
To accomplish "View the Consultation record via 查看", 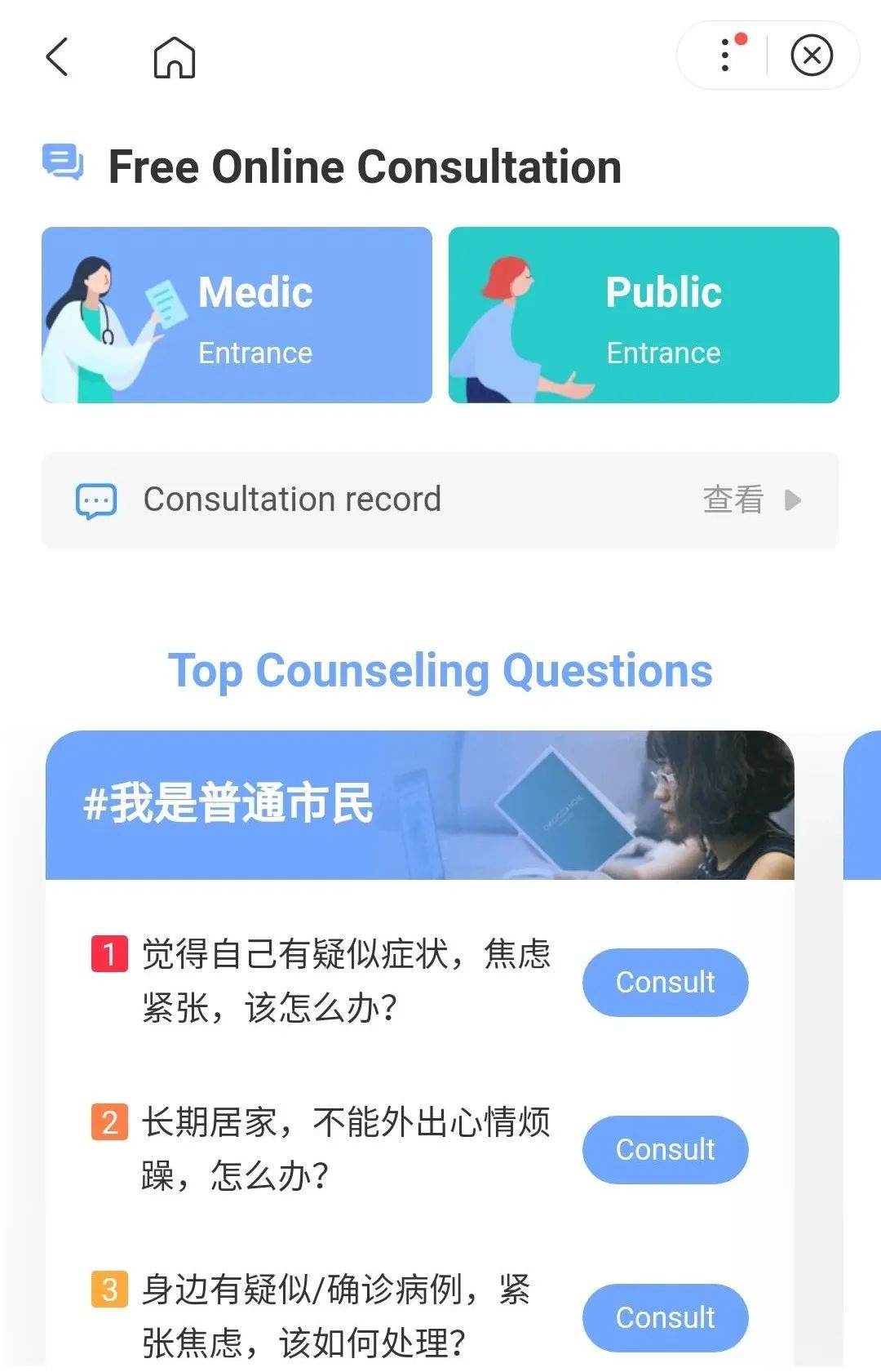I will pos(733,499).
